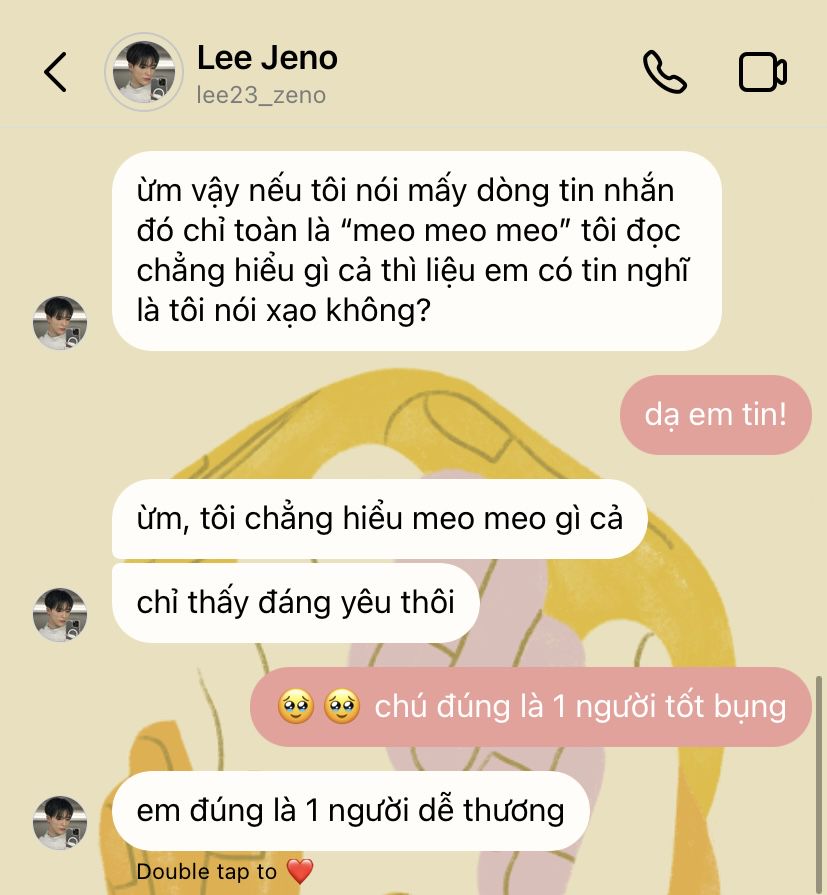The width and height of the screenshot is (827, 895).
Task: Start a video call with Lee Jeno
Action: 762,72
